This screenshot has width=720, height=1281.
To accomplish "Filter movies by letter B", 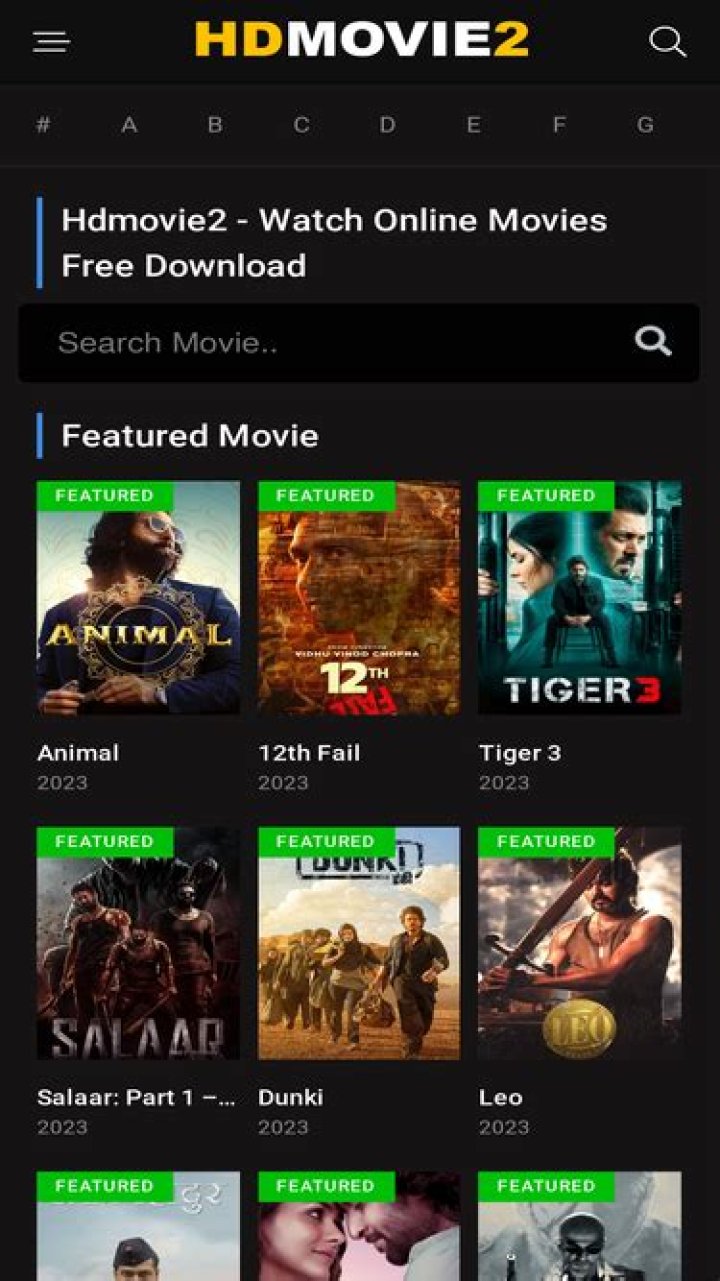I will click(x=215, y=125).
